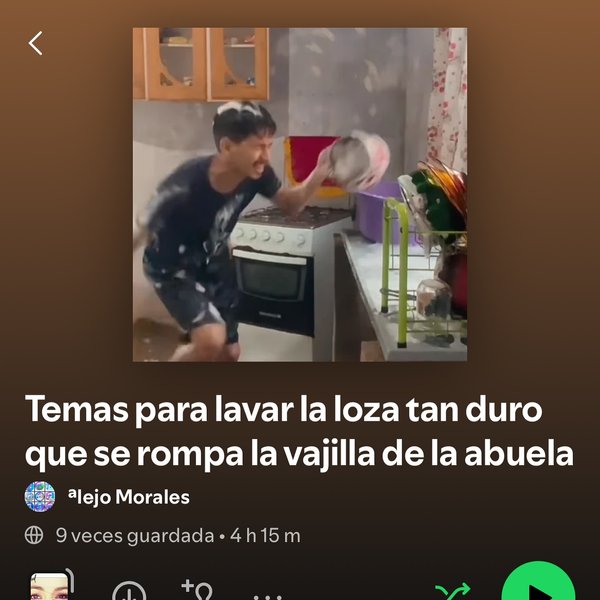The image size is (600, 600).
Task: Toggle shuffle mode
Action: [x=453, y=591]
